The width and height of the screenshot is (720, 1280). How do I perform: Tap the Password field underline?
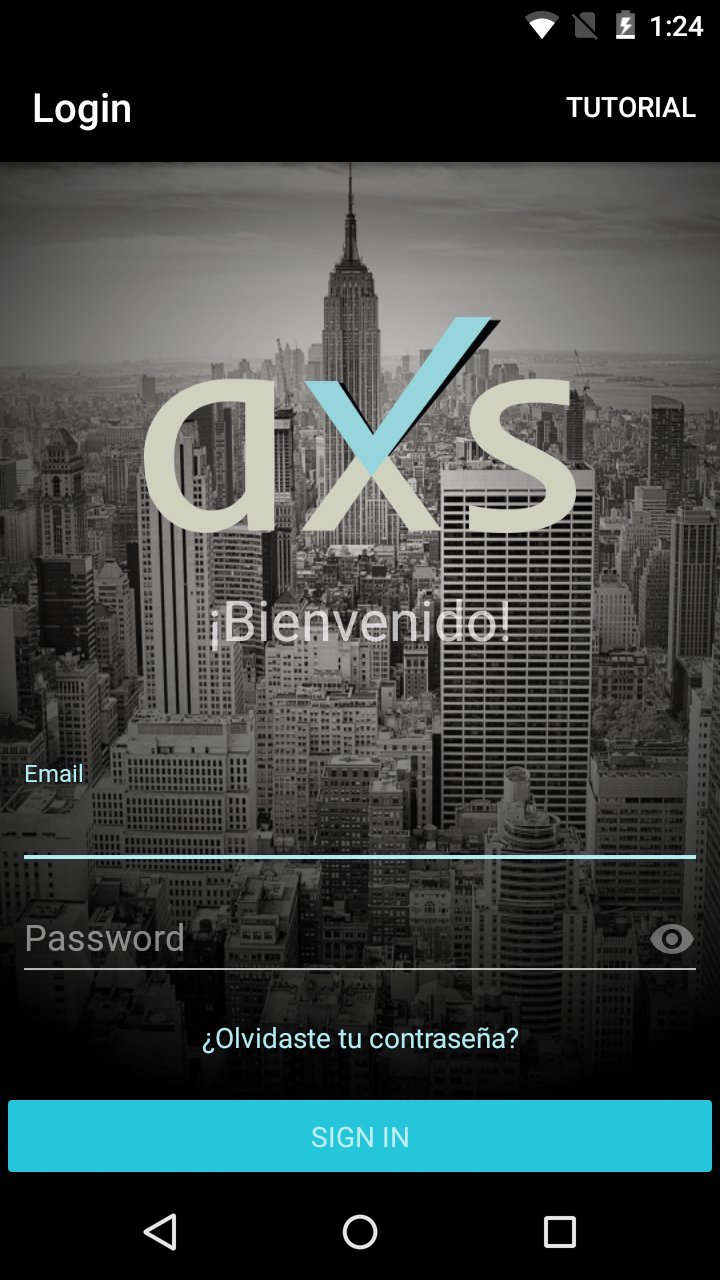click(360, 970)
